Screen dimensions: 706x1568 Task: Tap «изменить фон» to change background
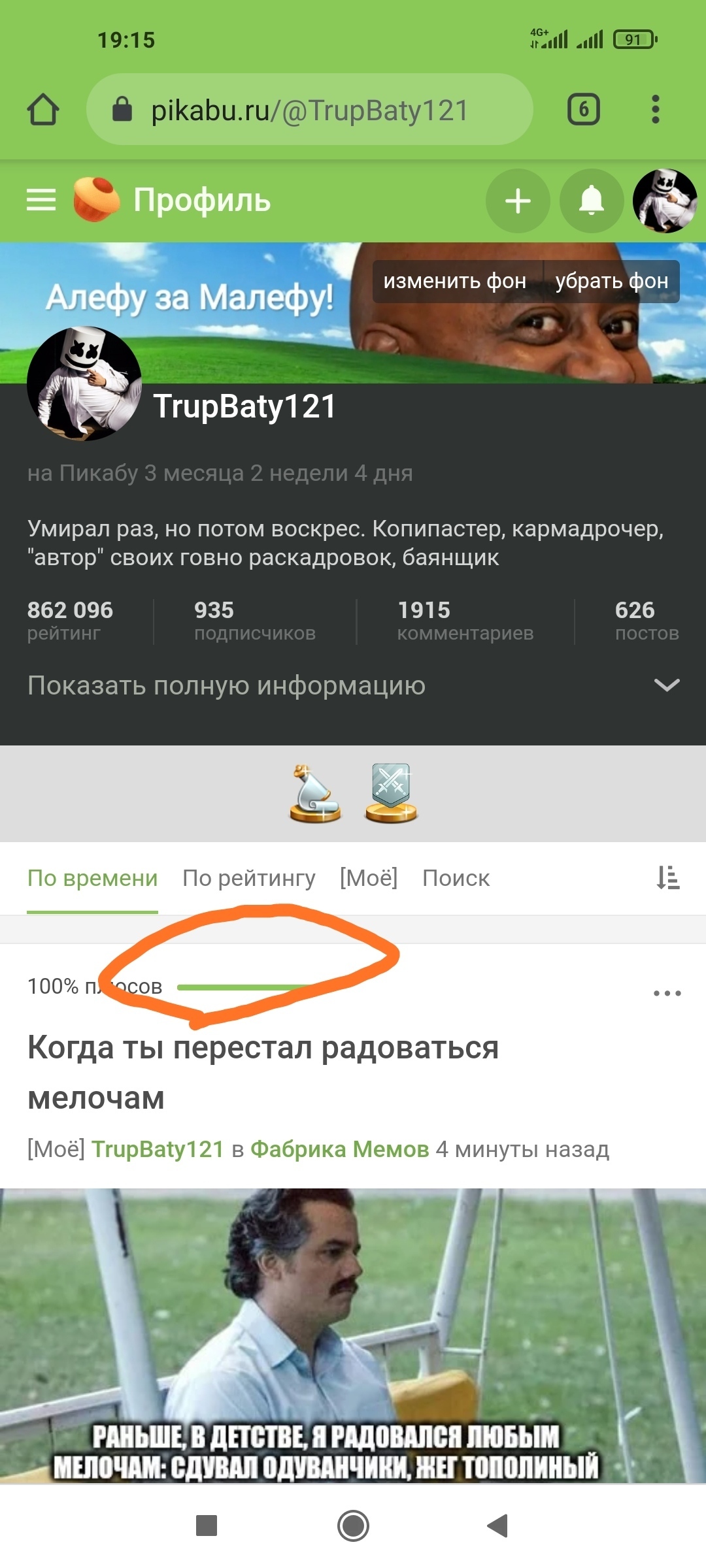pos(455,282)
